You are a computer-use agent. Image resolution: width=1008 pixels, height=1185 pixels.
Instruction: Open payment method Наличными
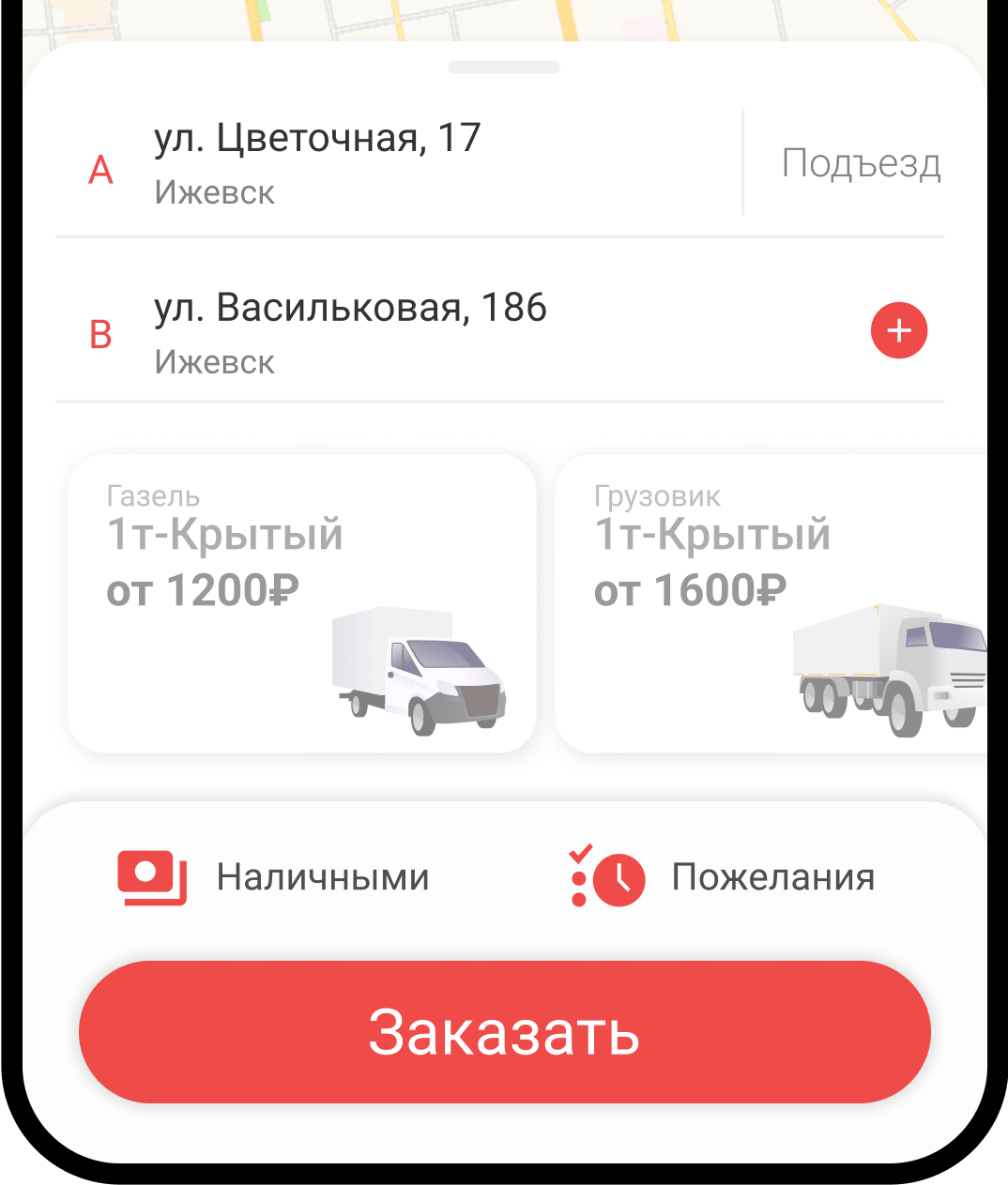point(274,877)
